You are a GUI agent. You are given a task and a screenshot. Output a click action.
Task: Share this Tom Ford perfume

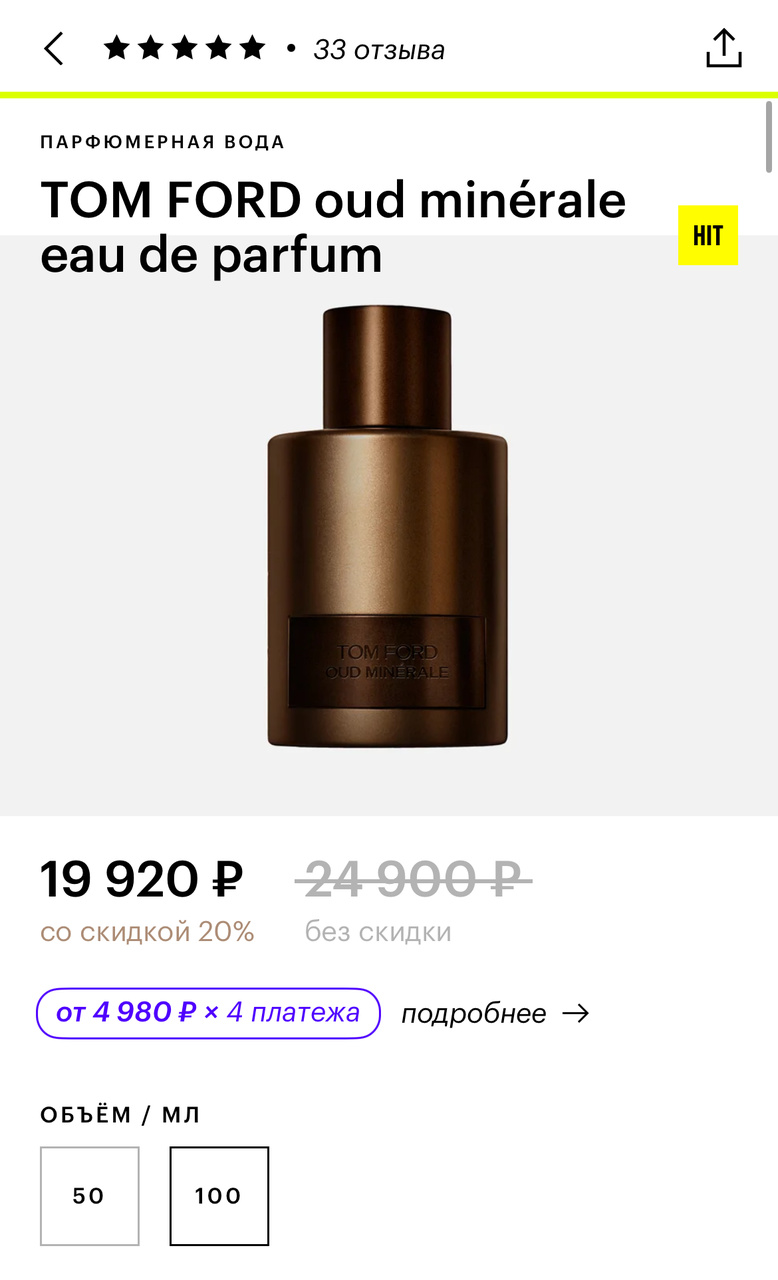(723, 48)
